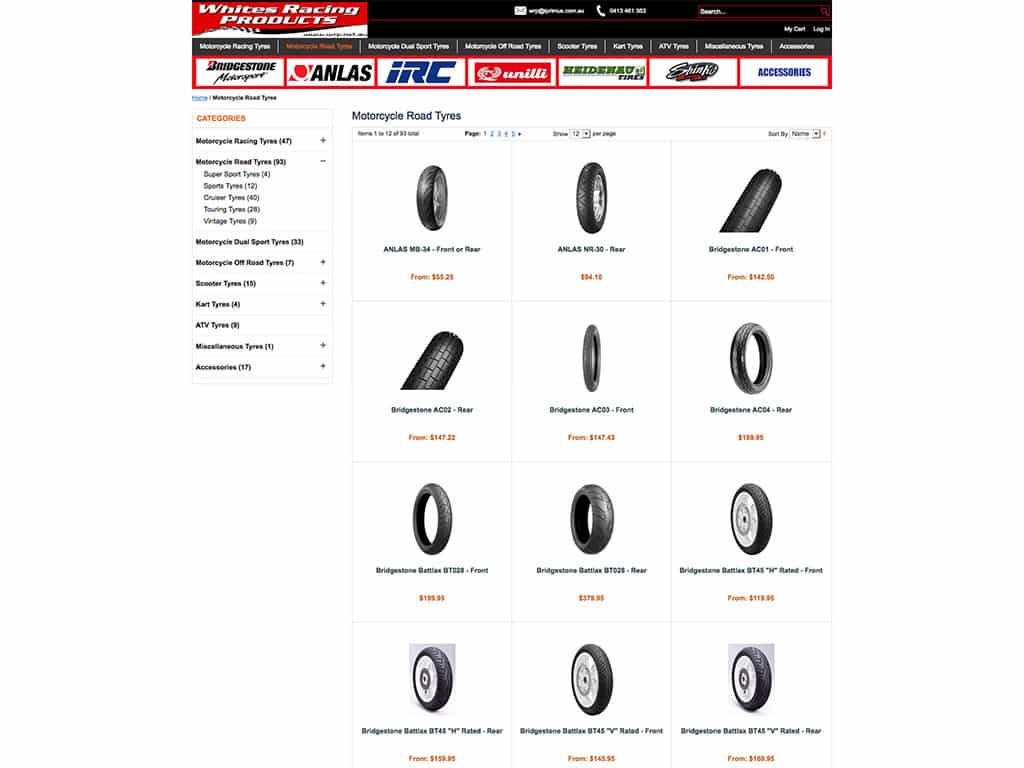
Task: Open the Accessories brand banner
Action: click(x=784, y=72)
